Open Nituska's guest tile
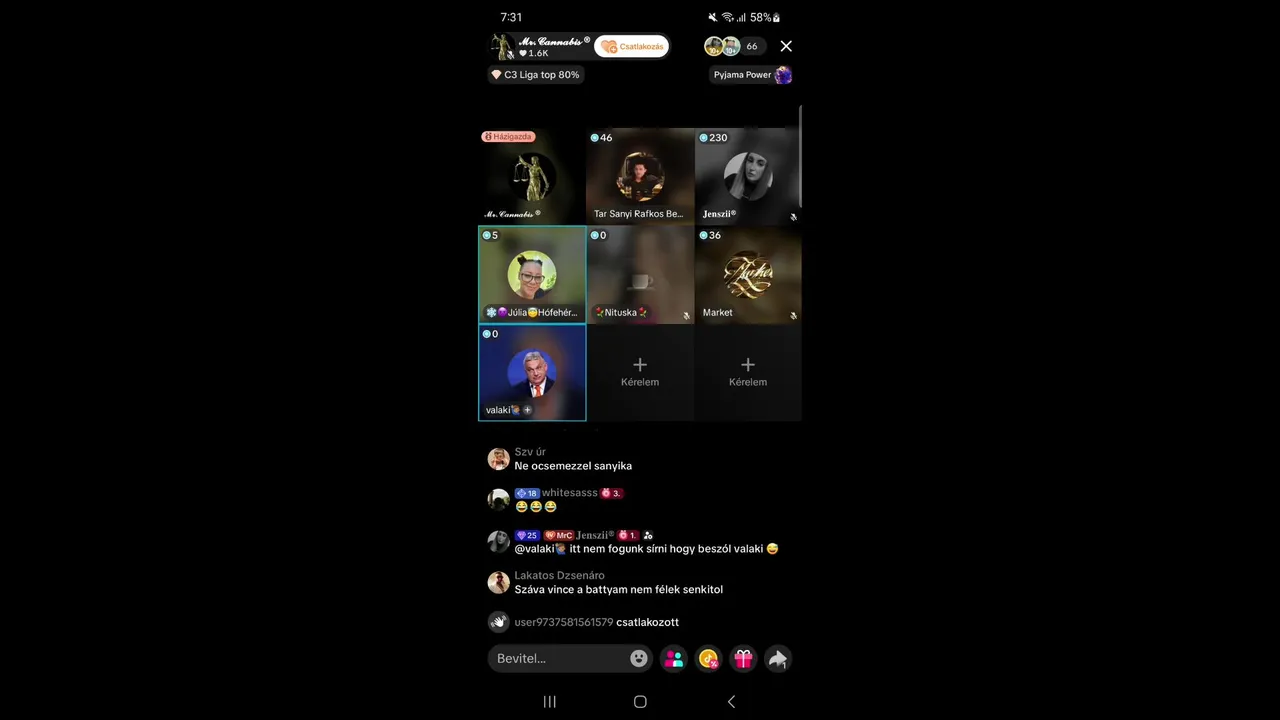1280x720 pixels. point(640,275)
